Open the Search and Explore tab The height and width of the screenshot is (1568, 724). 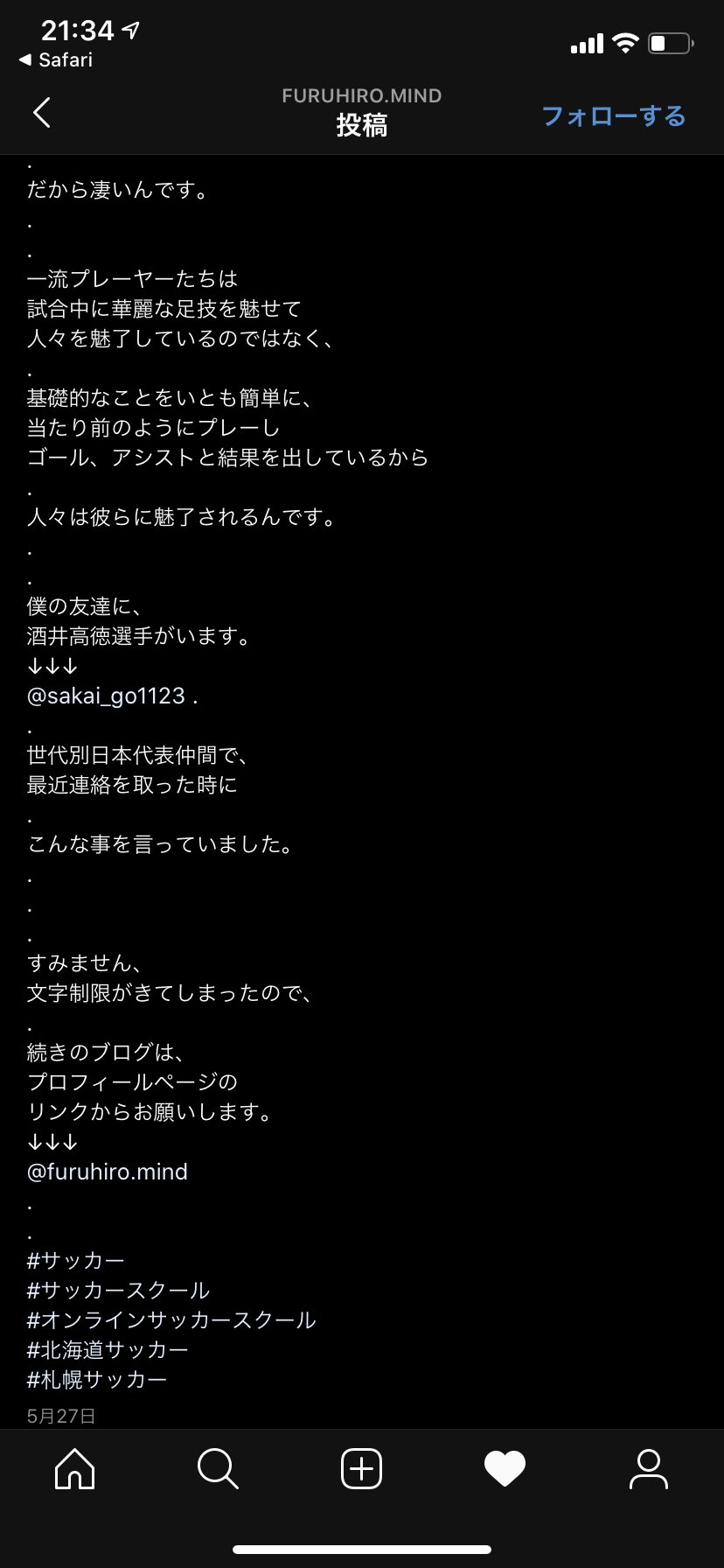(217, 1469)
